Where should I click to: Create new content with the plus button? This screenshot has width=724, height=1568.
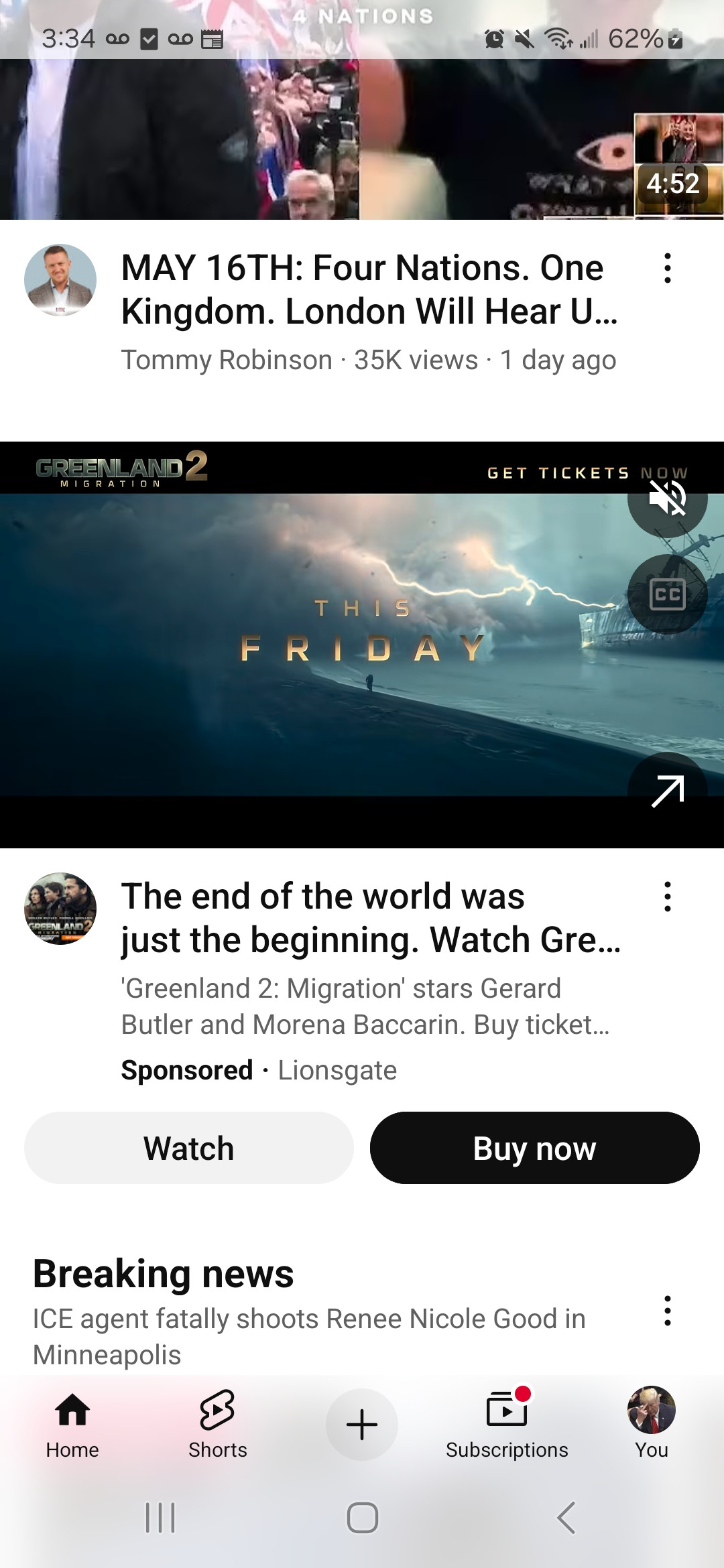point(362,1424)
